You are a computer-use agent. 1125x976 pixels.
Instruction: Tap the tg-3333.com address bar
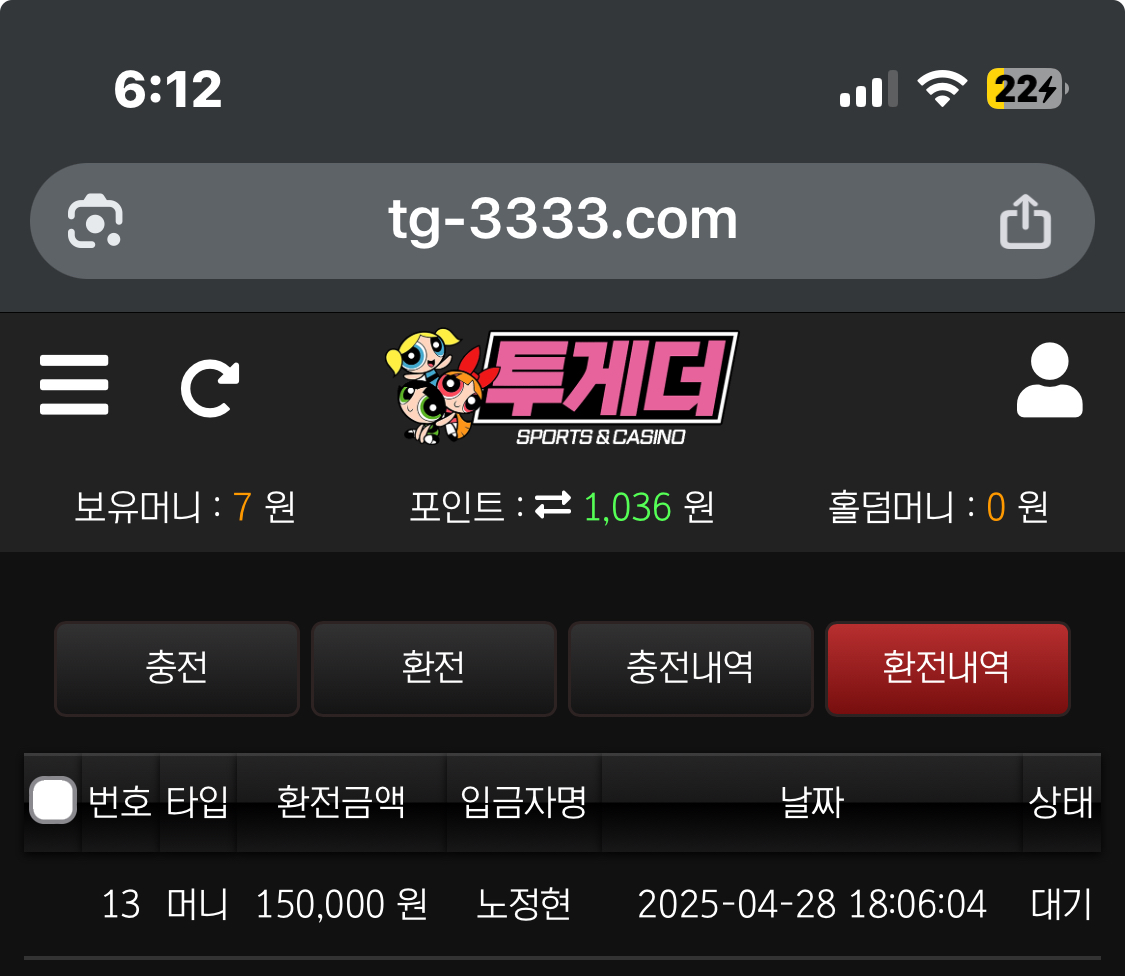[562, 220]
